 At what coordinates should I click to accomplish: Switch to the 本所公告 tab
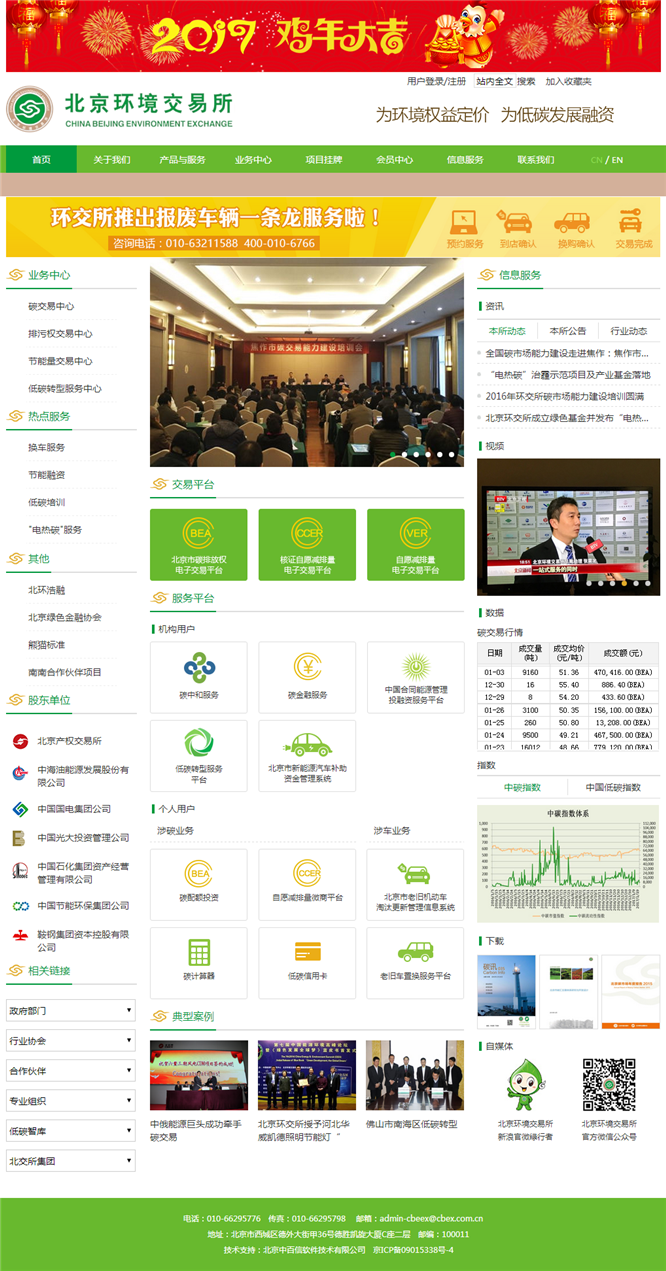[x=568, y=331]
